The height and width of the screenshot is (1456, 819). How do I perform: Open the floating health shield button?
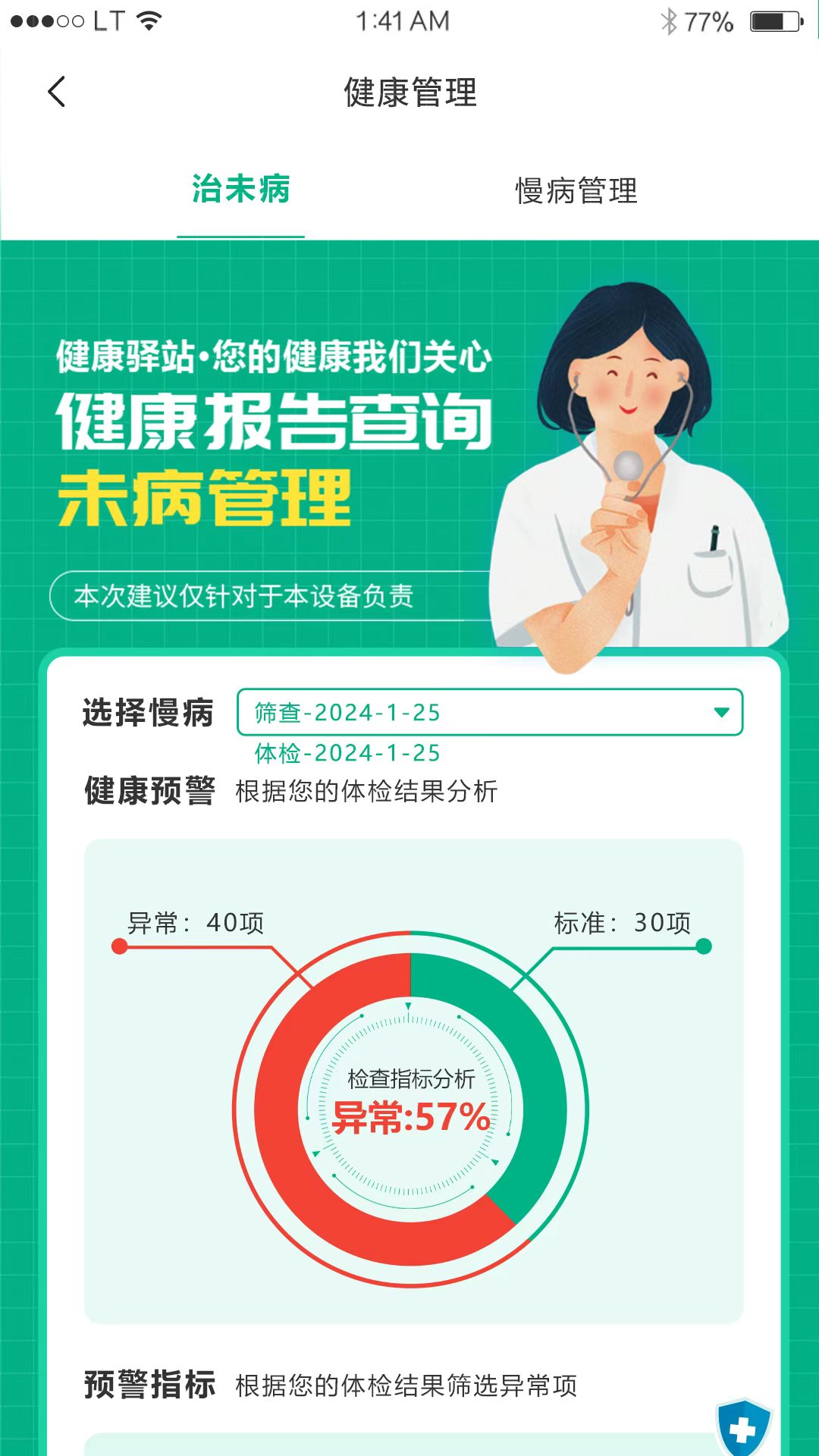click(742, 1428)
